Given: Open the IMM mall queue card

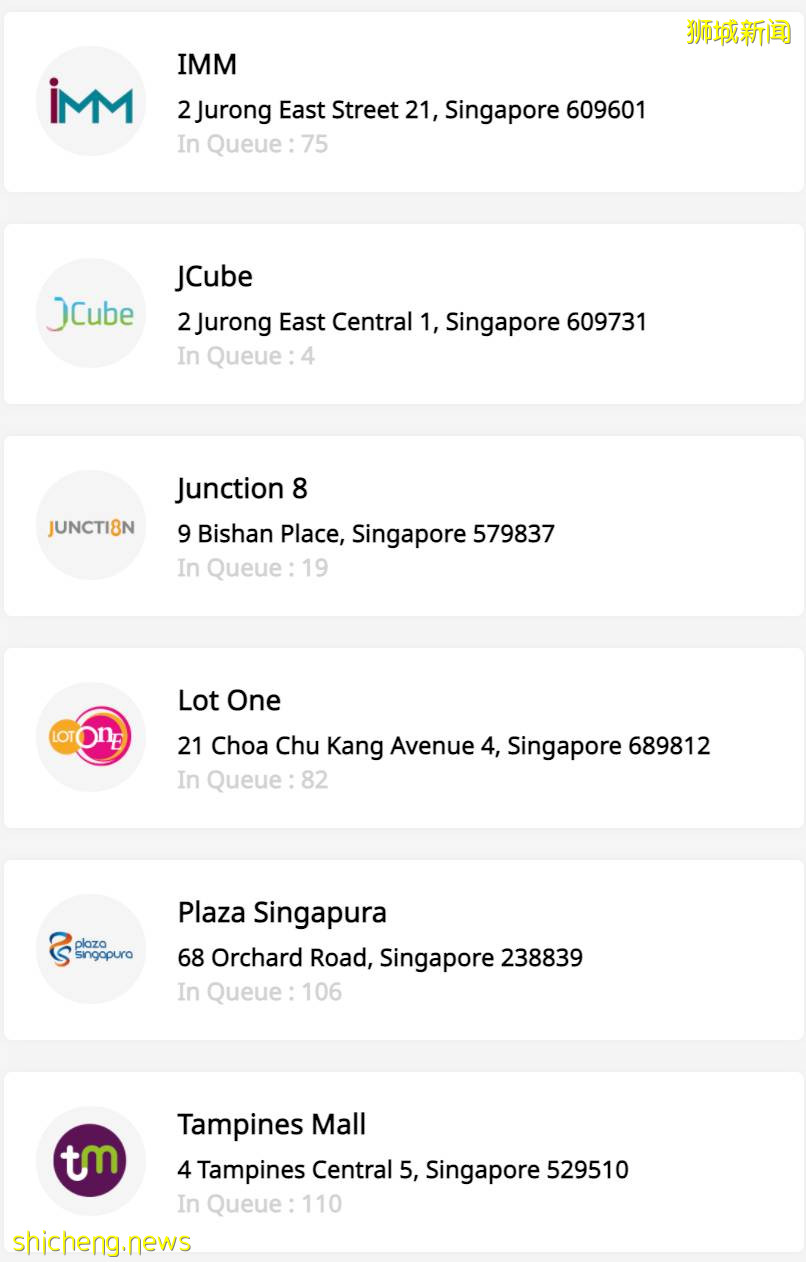Looking at the screenshot, I should pos(404,102).
